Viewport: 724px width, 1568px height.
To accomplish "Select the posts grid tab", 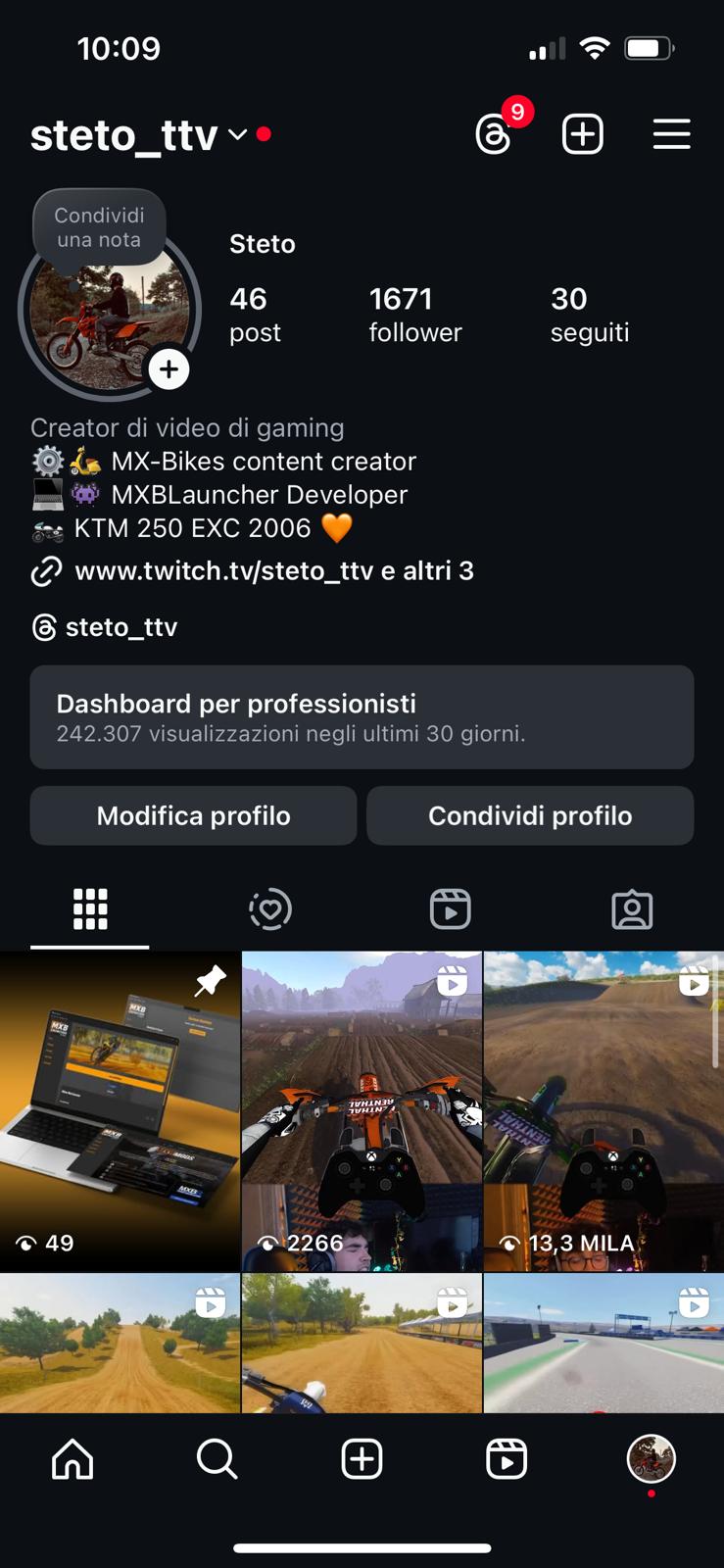I will [x=90, y=908].
